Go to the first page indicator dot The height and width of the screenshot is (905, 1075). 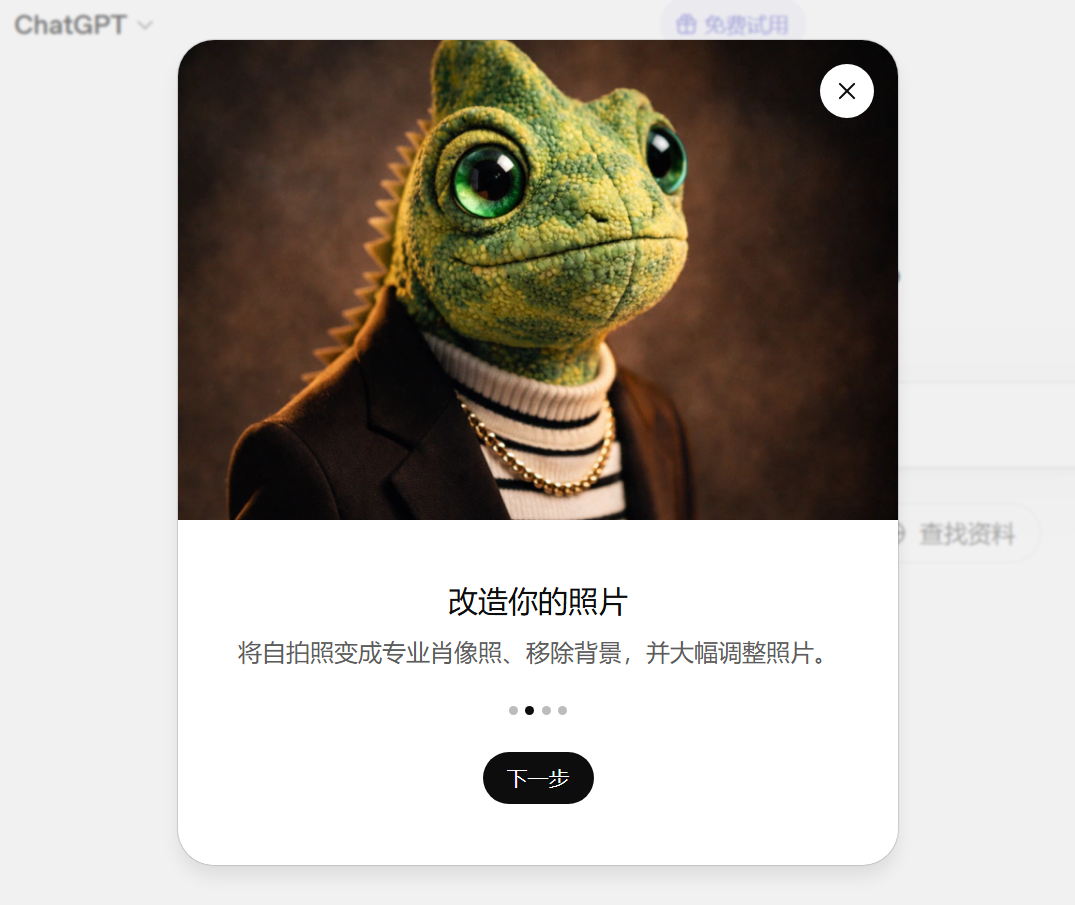pos(513,711)
